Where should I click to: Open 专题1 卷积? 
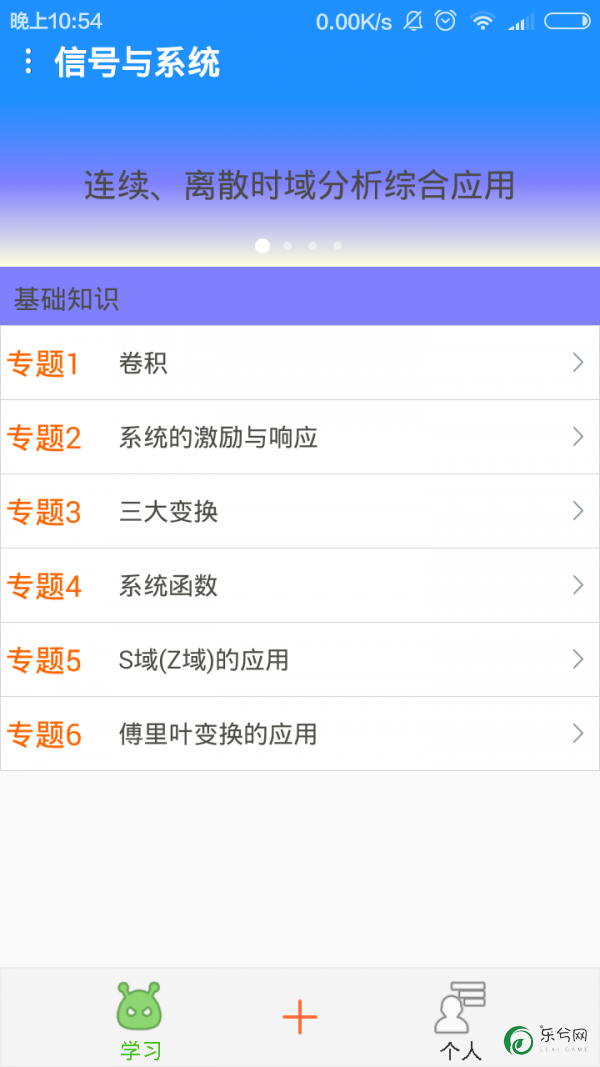(300, 363)
